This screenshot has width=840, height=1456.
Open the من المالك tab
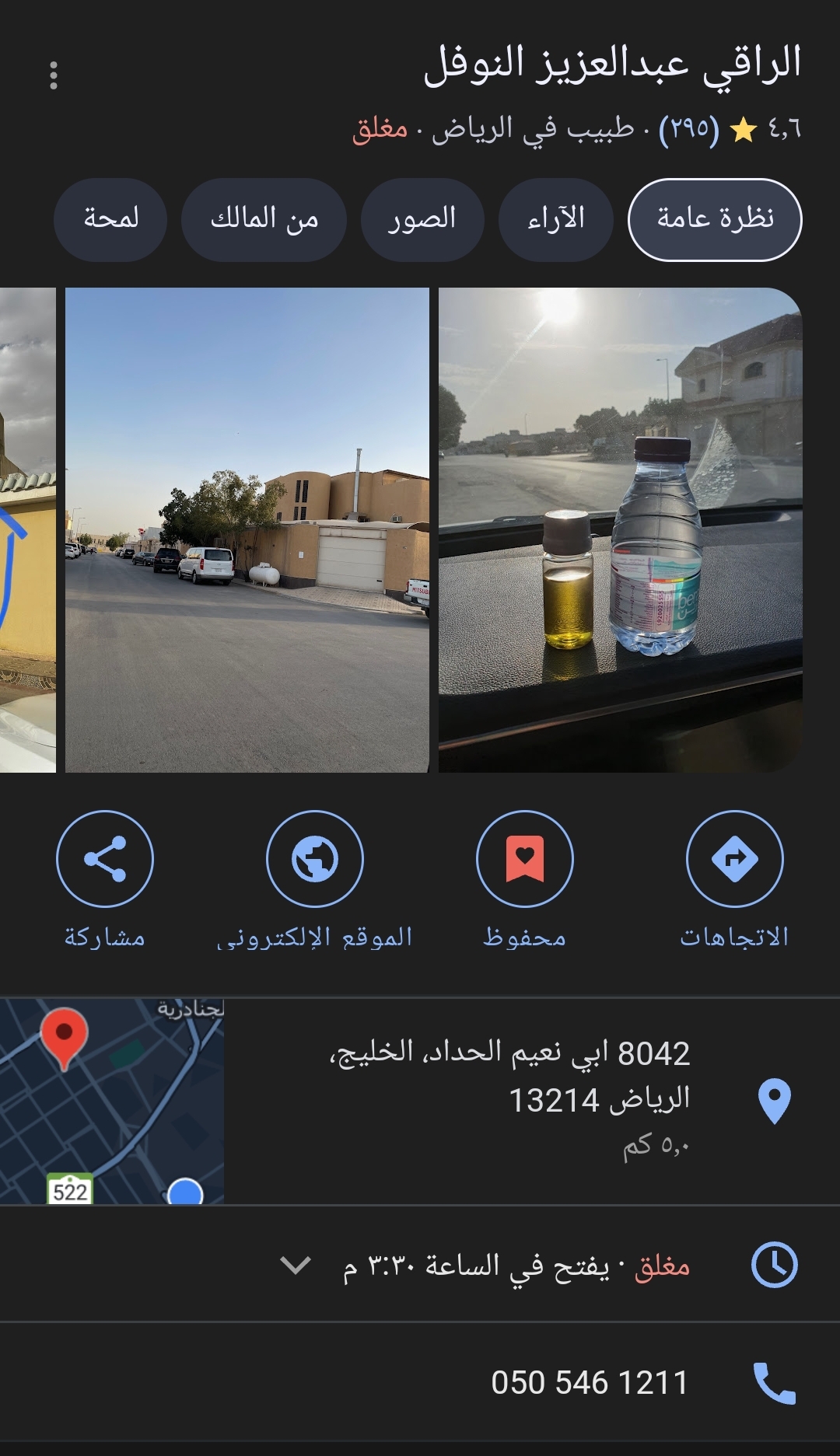pyautogui.click(x=264, y=219)
